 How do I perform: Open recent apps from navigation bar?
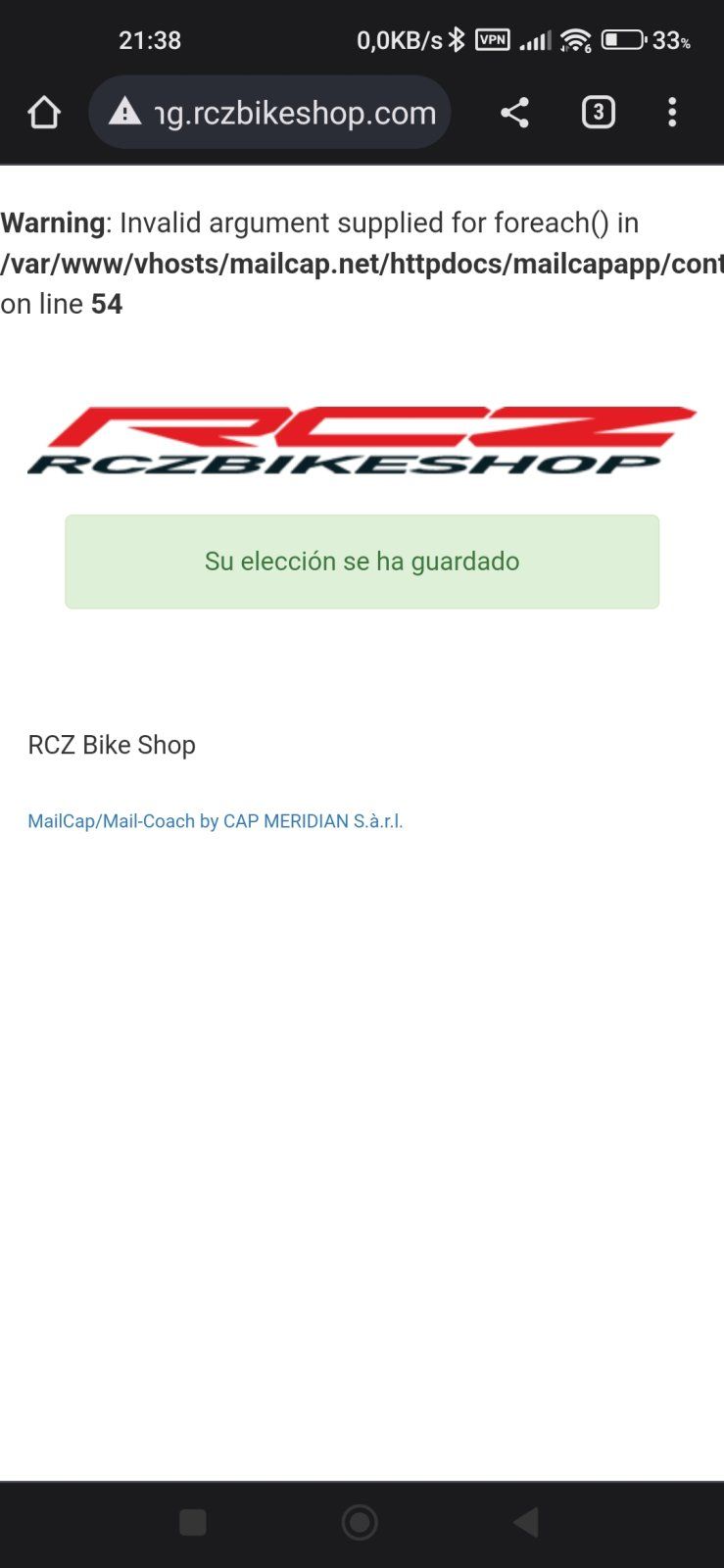[193, 1522]
